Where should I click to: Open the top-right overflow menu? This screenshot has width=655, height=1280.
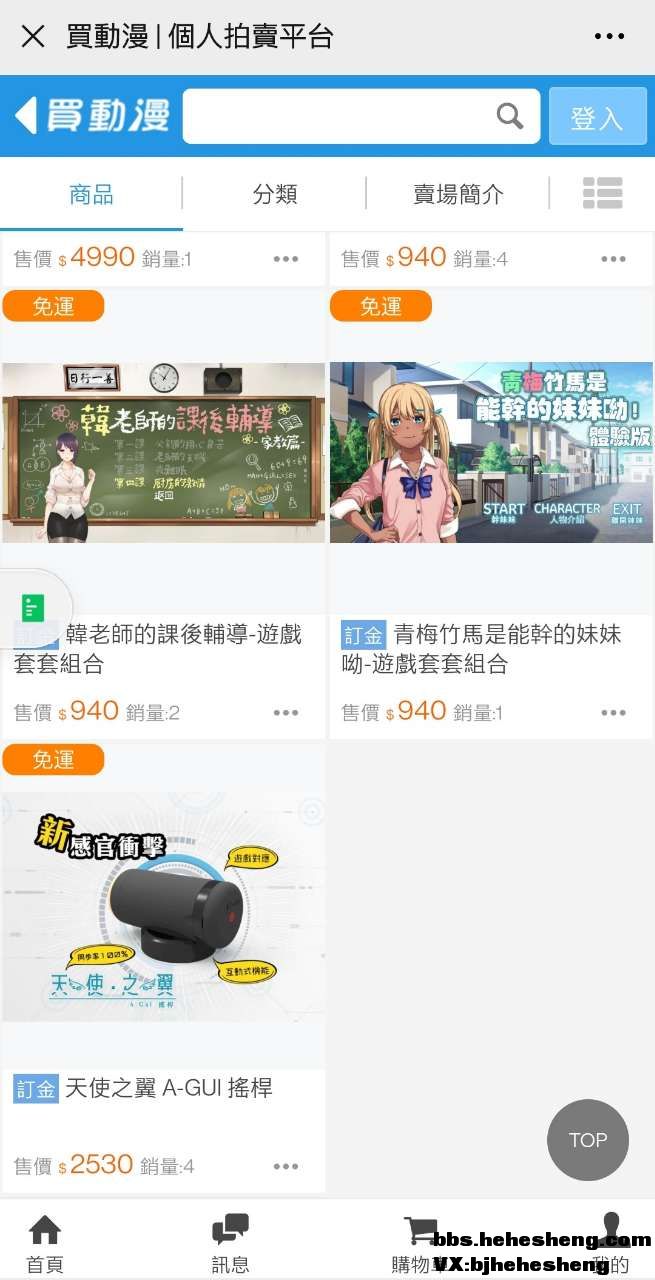point(609,37)
